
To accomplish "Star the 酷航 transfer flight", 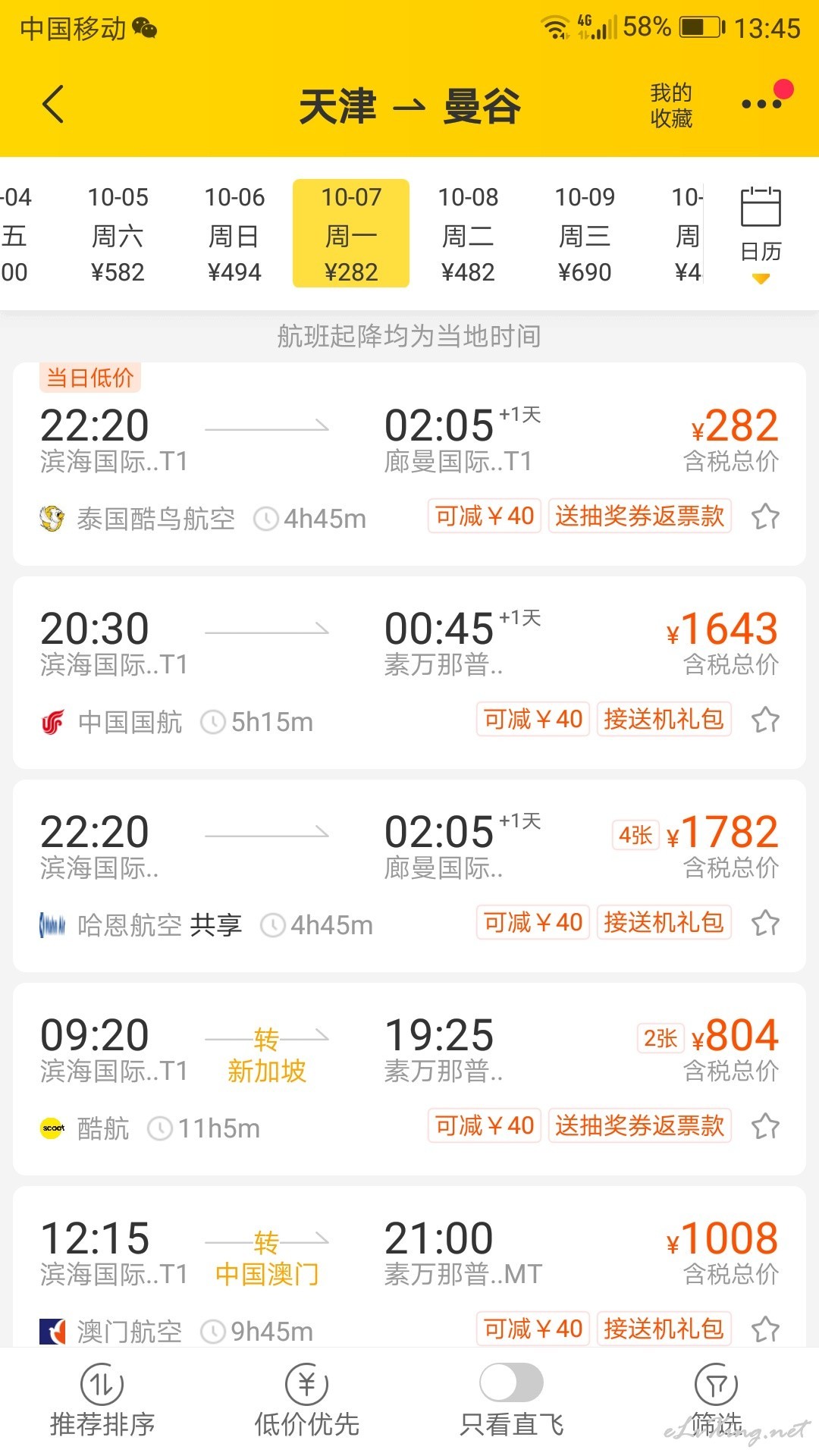I will tap(765, 1127).
